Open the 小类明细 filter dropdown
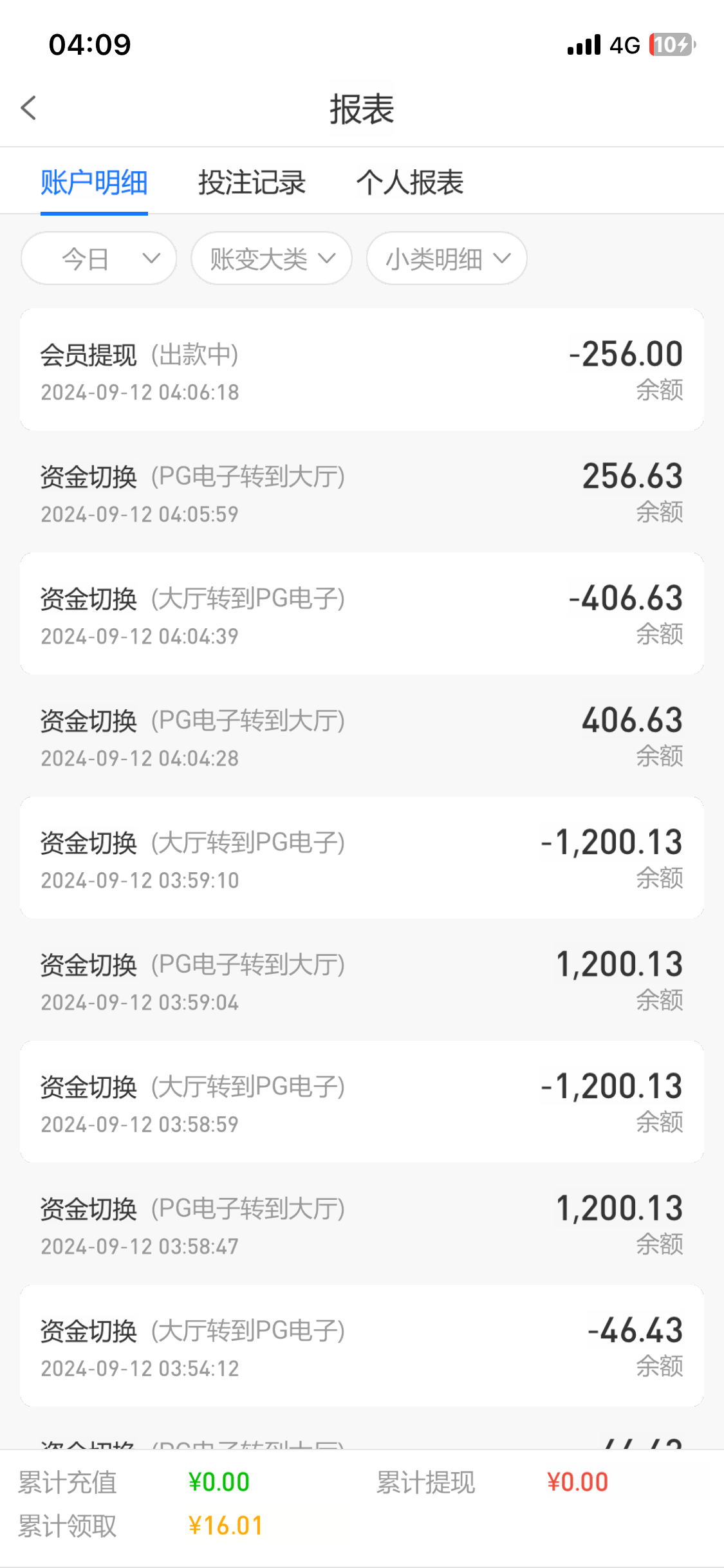Image resolution: width=724 pixels, height=1568 pixels. pos(447,259)
